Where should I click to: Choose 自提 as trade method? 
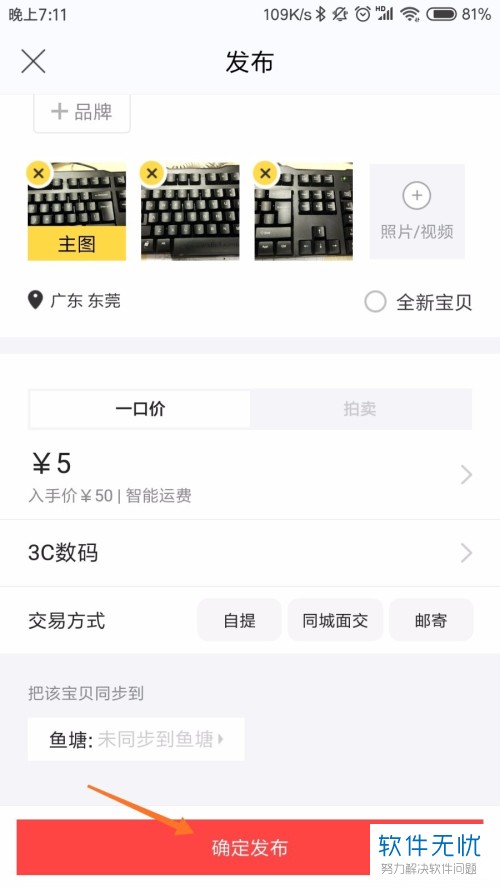[x=239, y=620]
